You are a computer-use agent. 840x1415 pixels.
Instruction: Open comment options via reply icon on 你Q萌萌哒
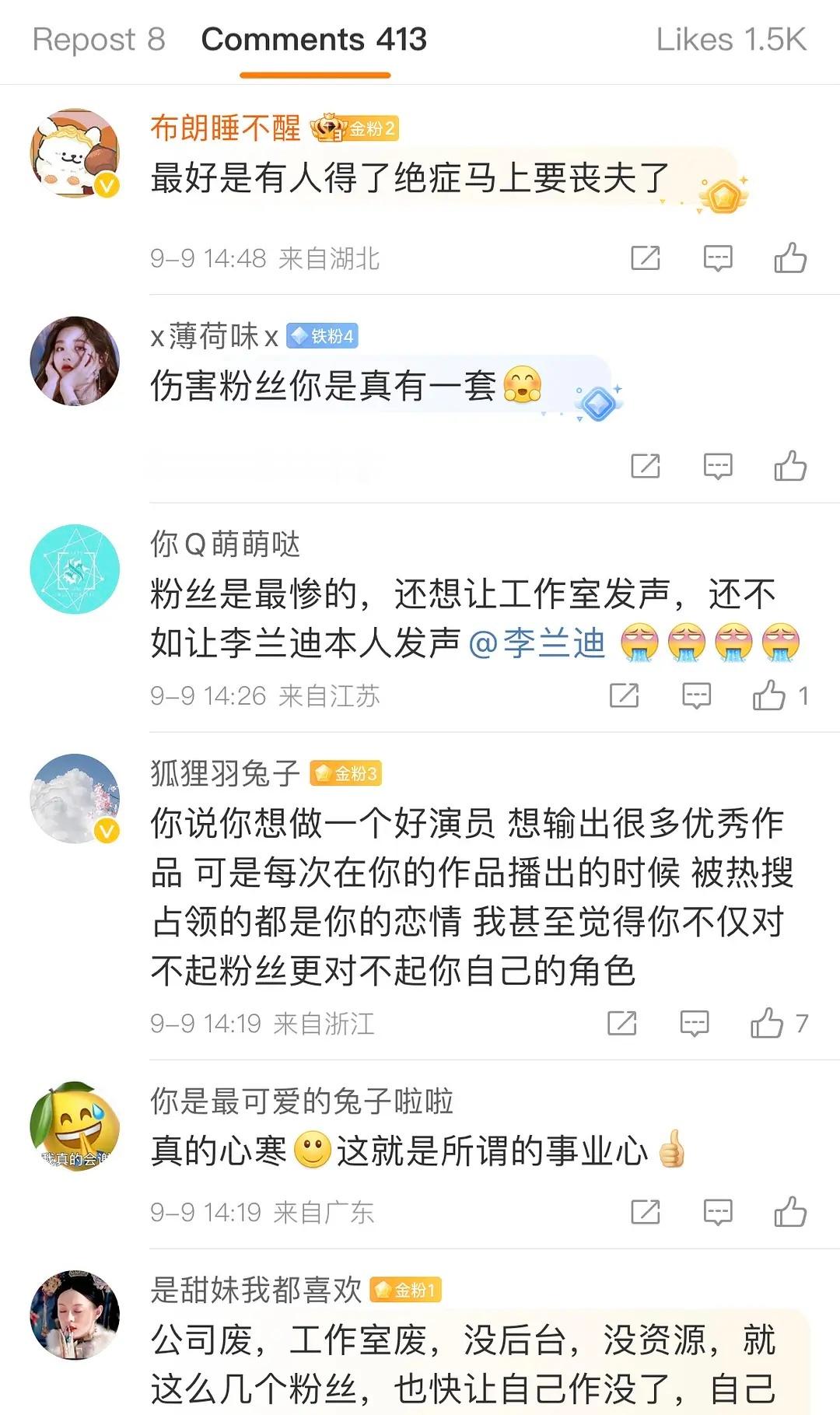tap(698, 695)
